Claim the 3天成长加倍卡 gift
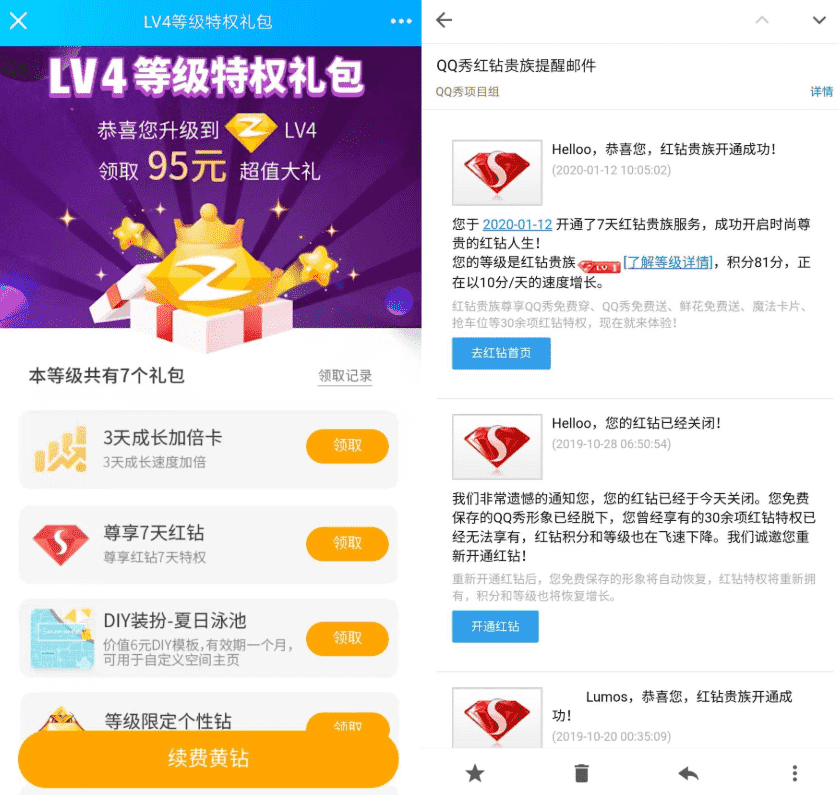Screen dimensions: 839x795 pyautogui.click(x=347, y=446)
